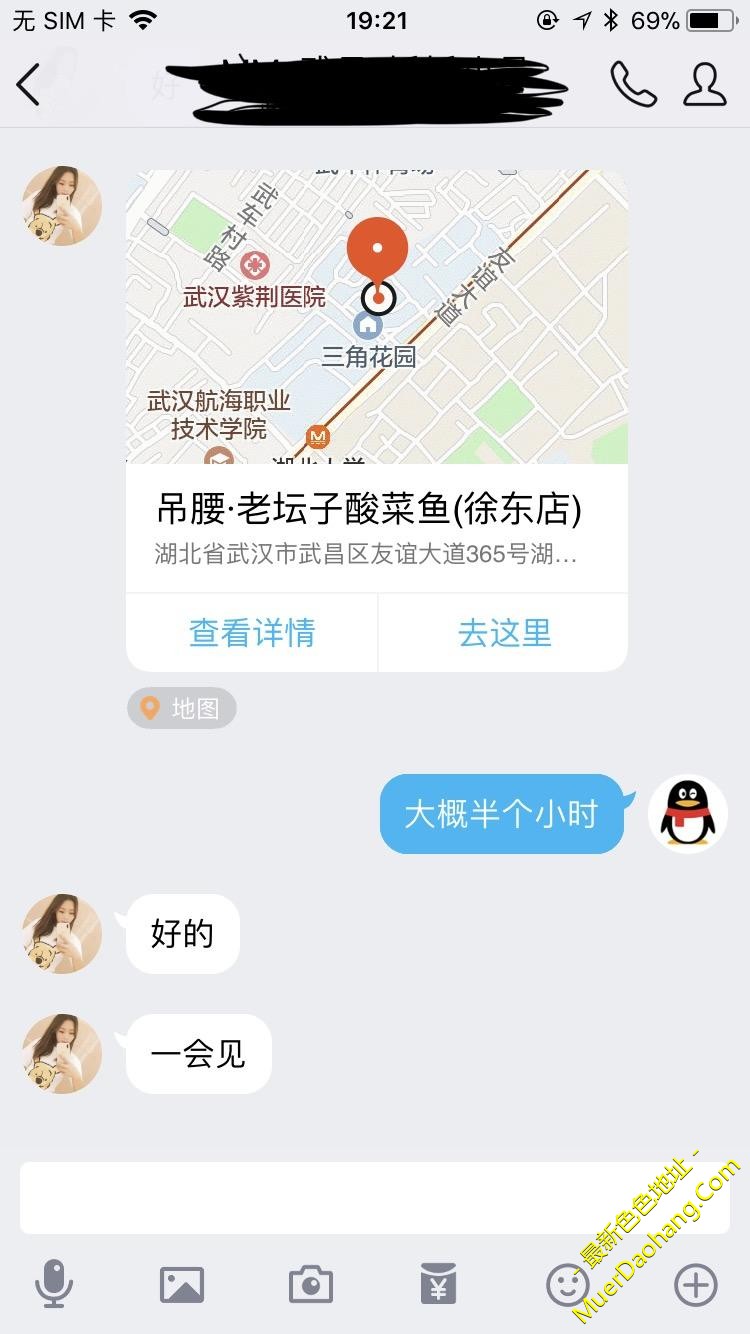Open the camera icon to take photo

pyautogui.click(x=311, y=1285)
